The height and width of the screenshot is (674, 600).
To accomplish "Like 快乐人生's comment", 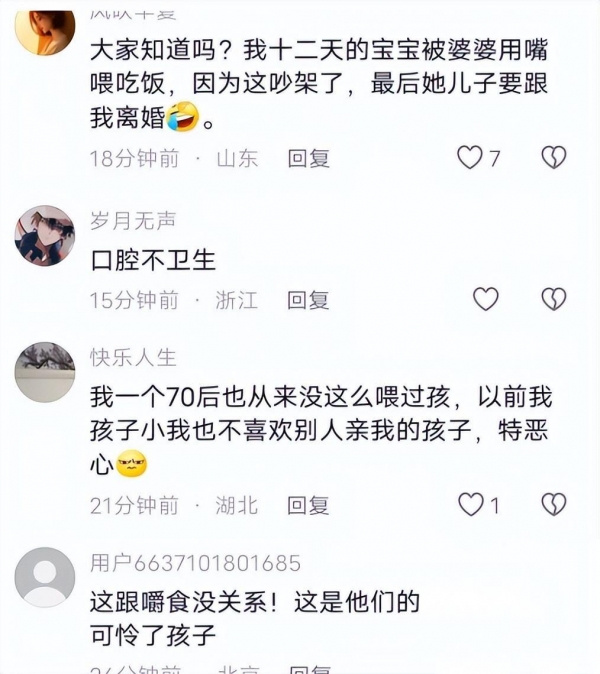I will [470, 505].
